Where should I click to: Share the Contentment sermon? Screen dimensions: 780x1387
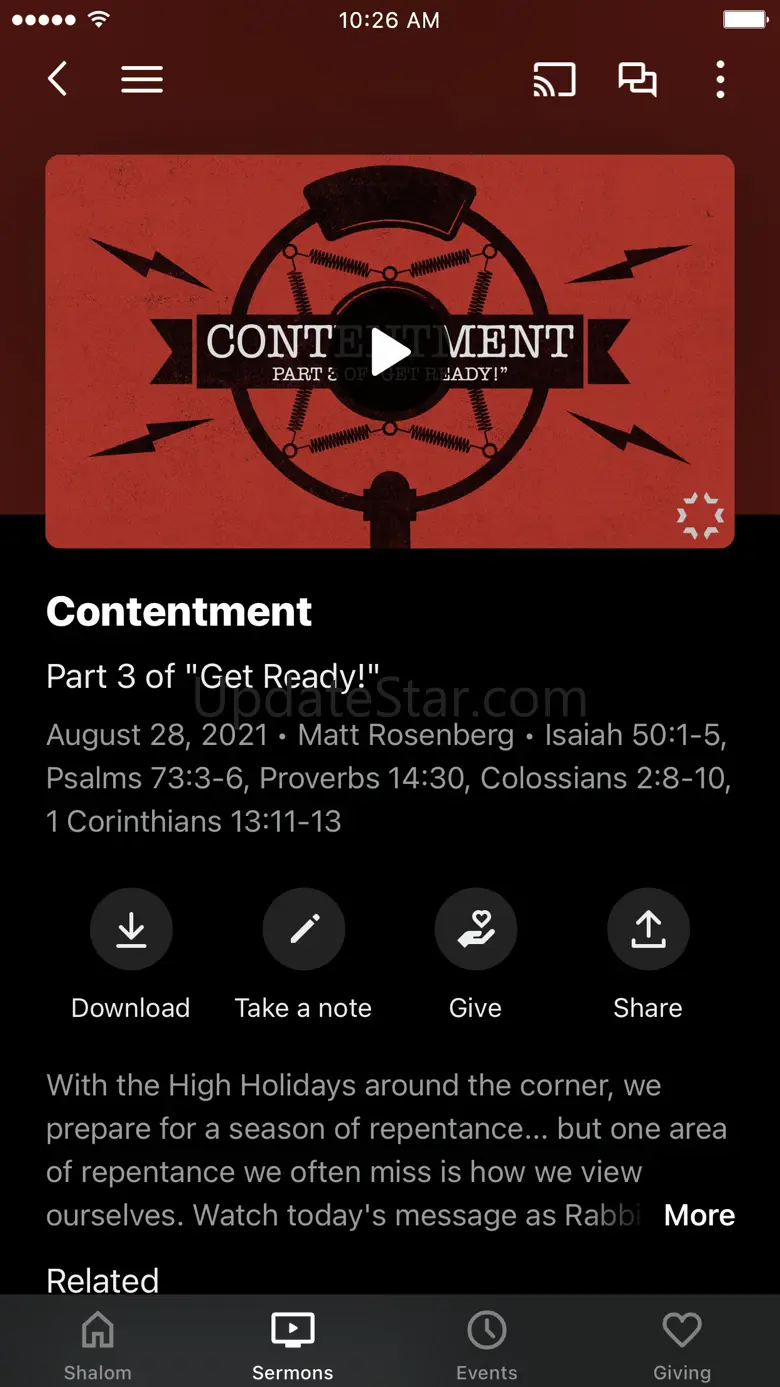tap(648, 954)
